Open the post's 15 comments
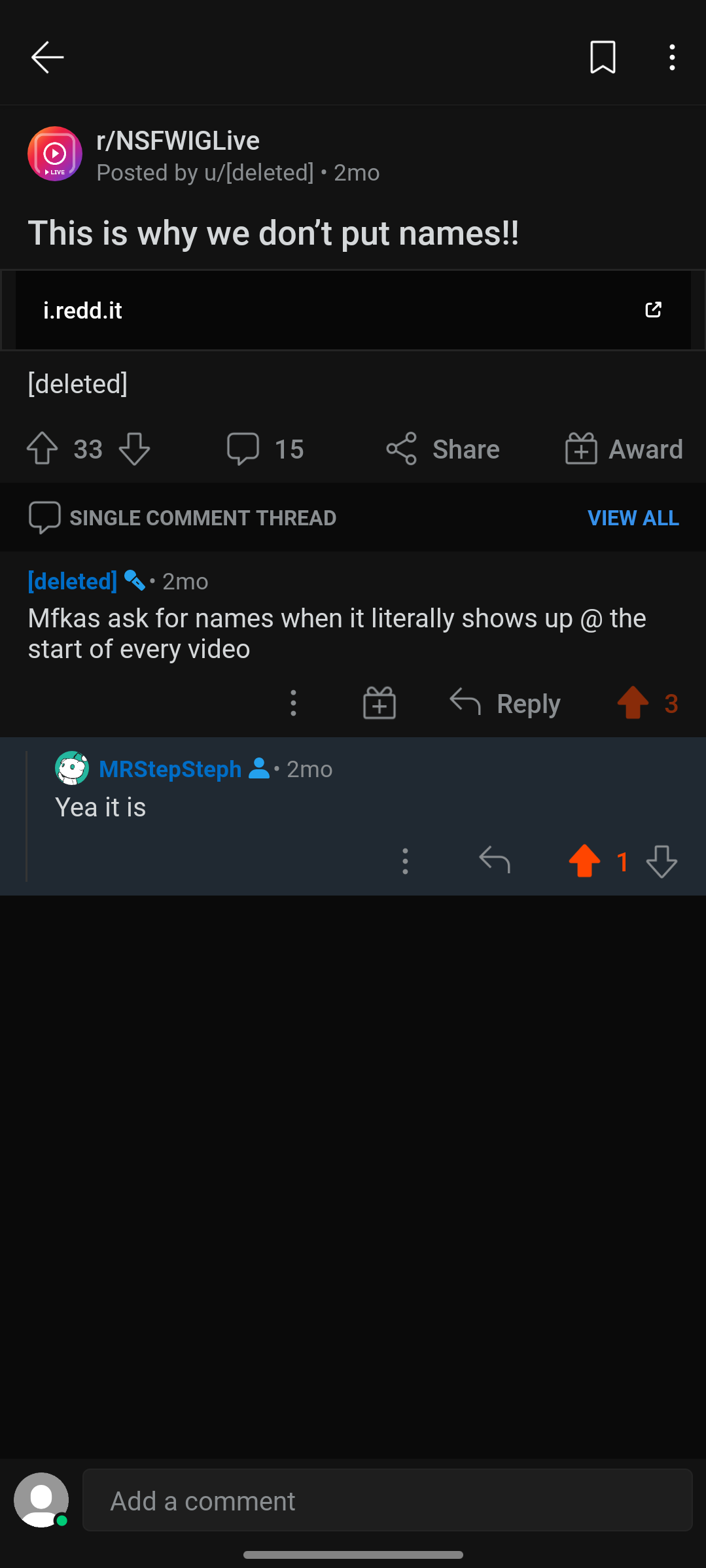The width and height of the screenshot is (706, 1568). tap(265, 449)
